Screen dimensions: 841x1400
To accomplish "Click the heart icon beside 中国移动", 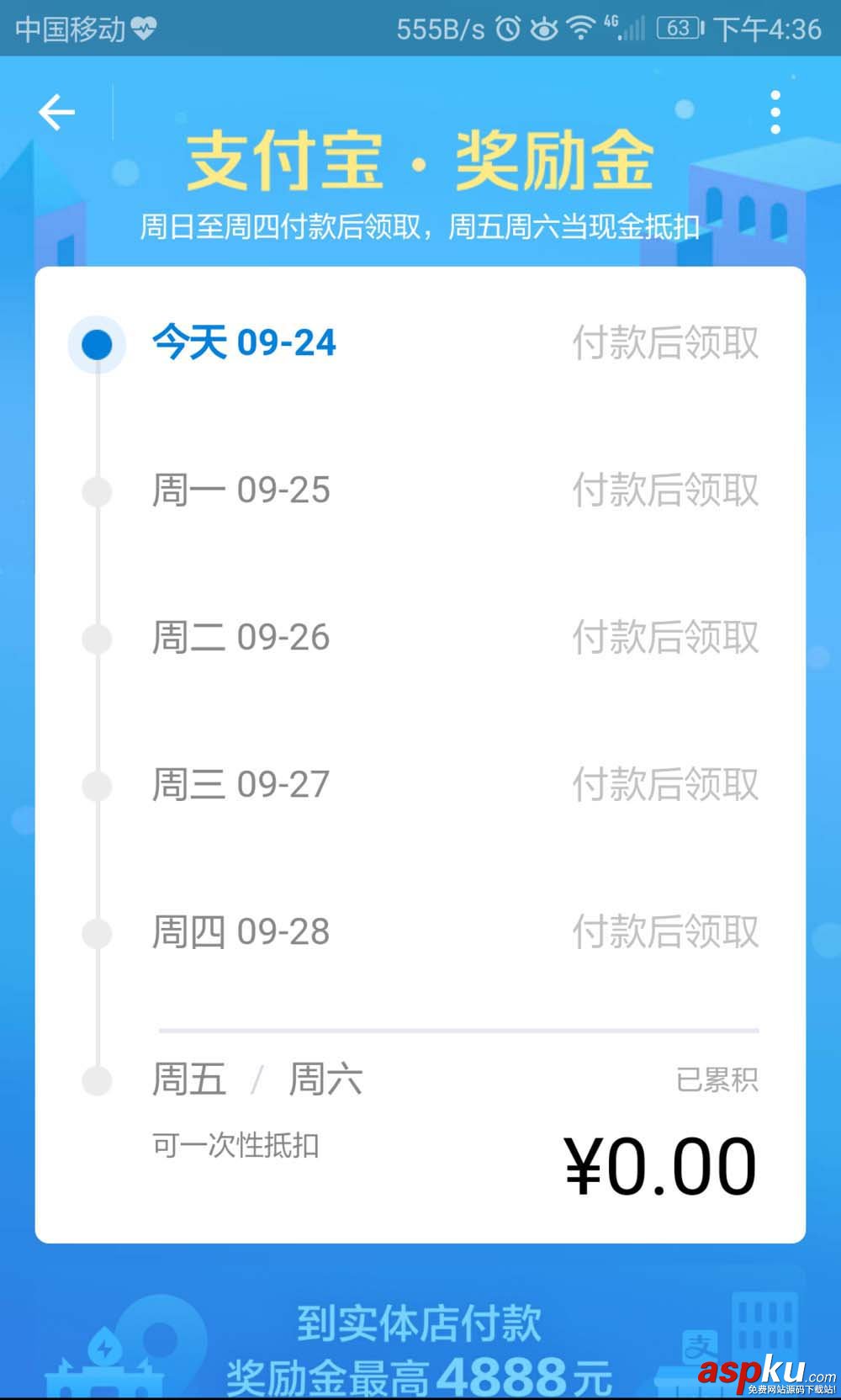I will [x=145, y=28].
